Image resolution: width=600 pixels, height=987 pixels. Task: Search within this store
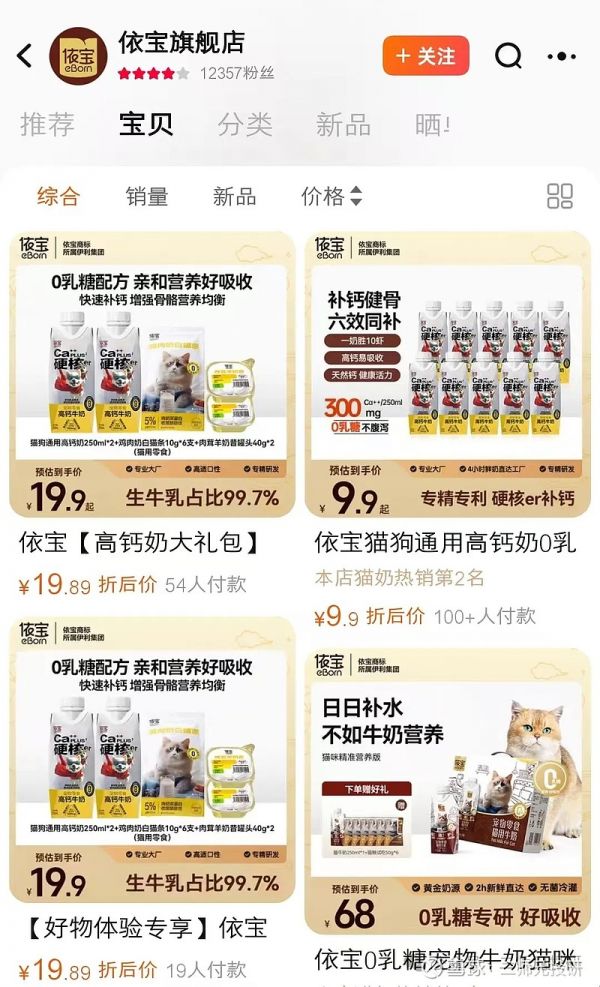(509, 55)
